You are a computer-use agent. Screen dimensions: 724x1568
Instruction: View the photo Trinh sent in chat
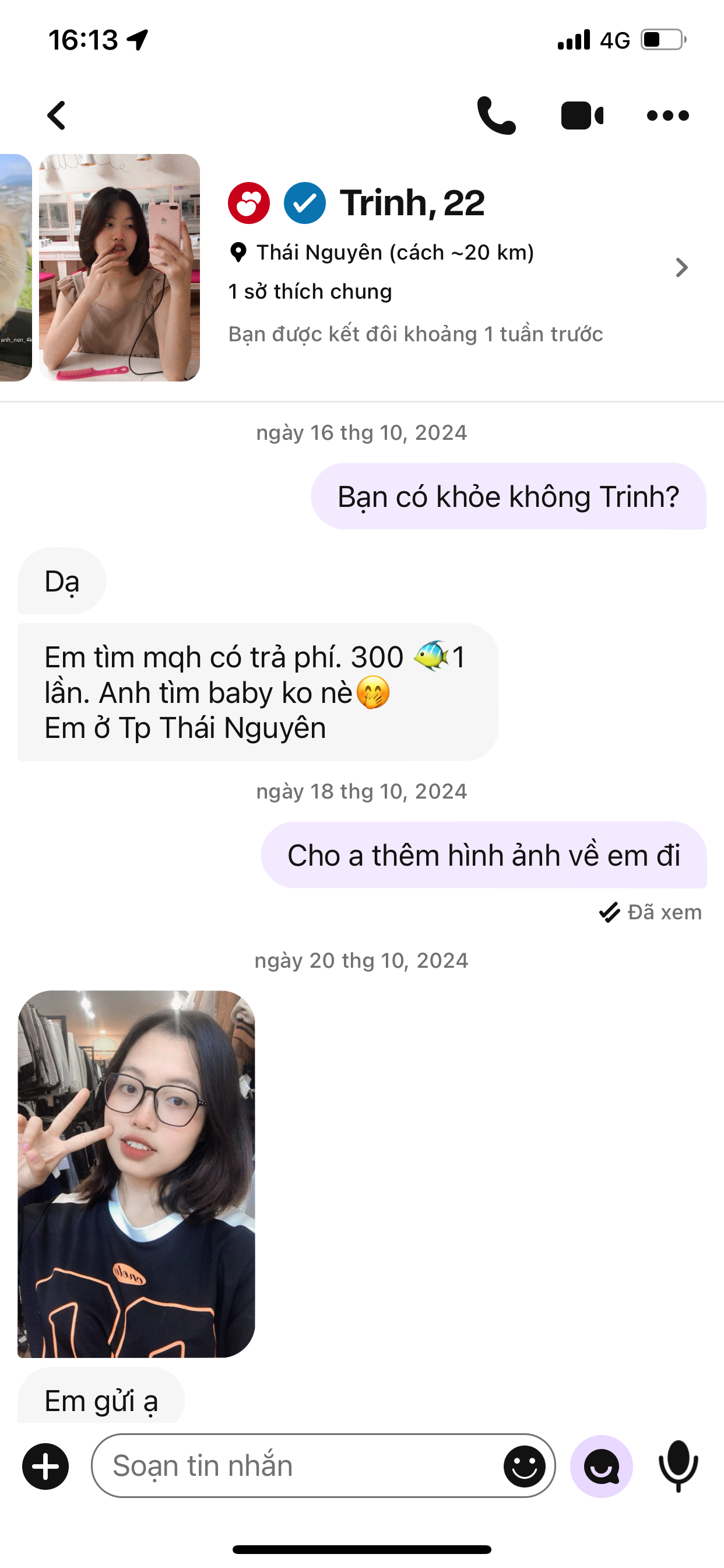136,1174
